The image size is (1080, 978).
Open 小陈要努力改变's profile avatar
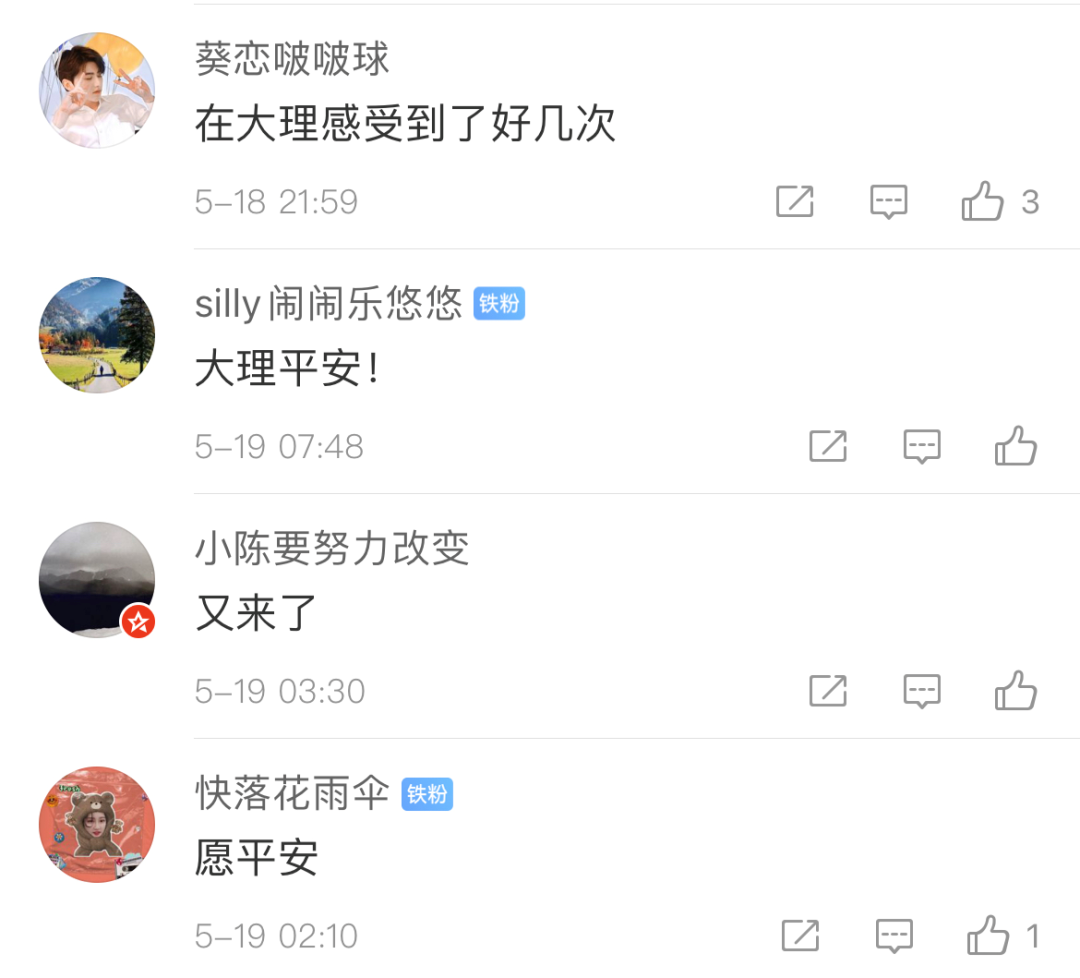pos(97,579)
